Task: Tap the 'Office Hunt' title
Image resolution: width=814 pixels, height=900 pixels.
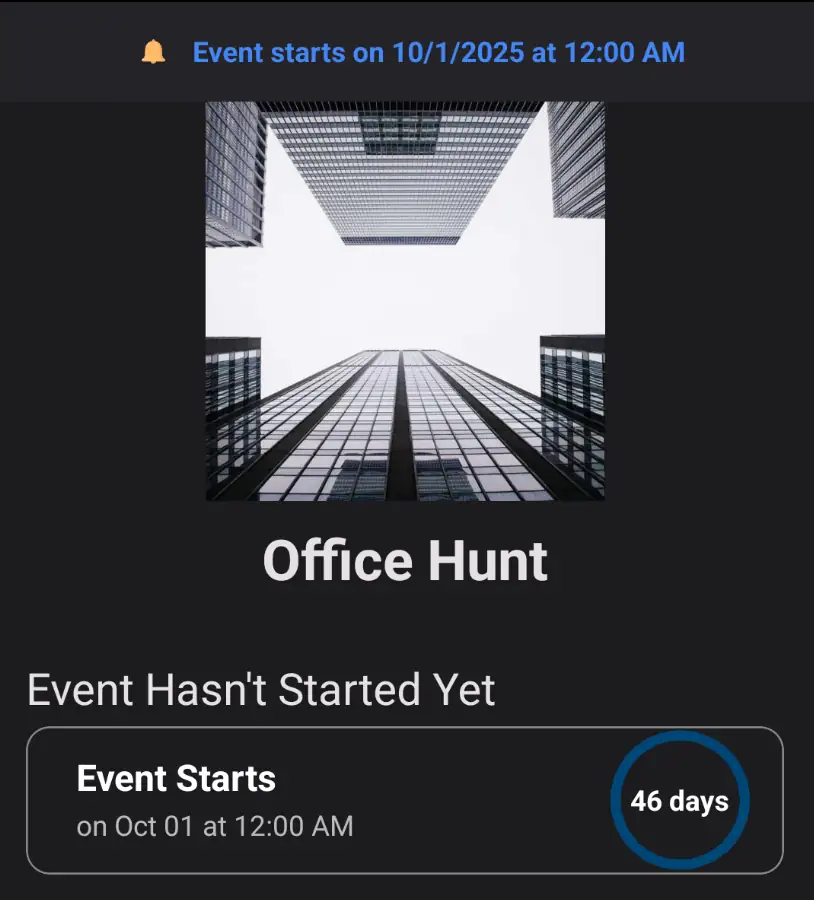Action: coord(406,560)
